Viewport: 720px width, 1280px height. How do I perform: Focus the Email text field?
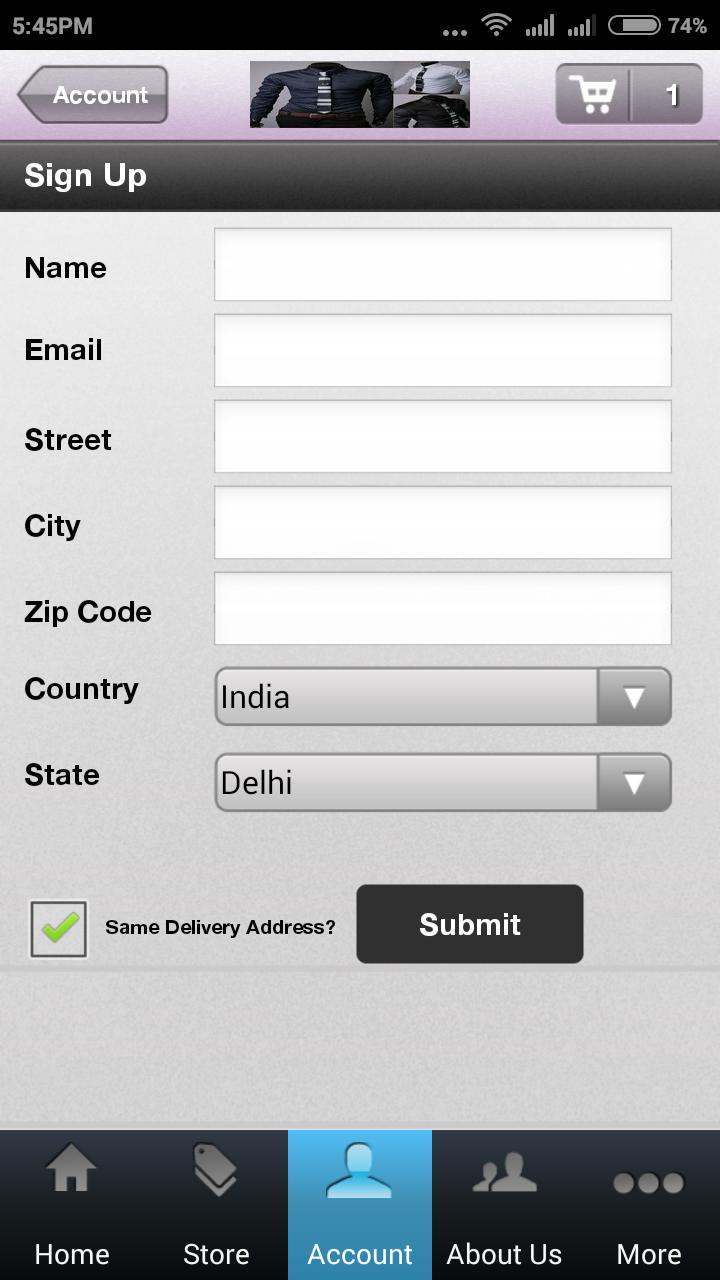442,350
